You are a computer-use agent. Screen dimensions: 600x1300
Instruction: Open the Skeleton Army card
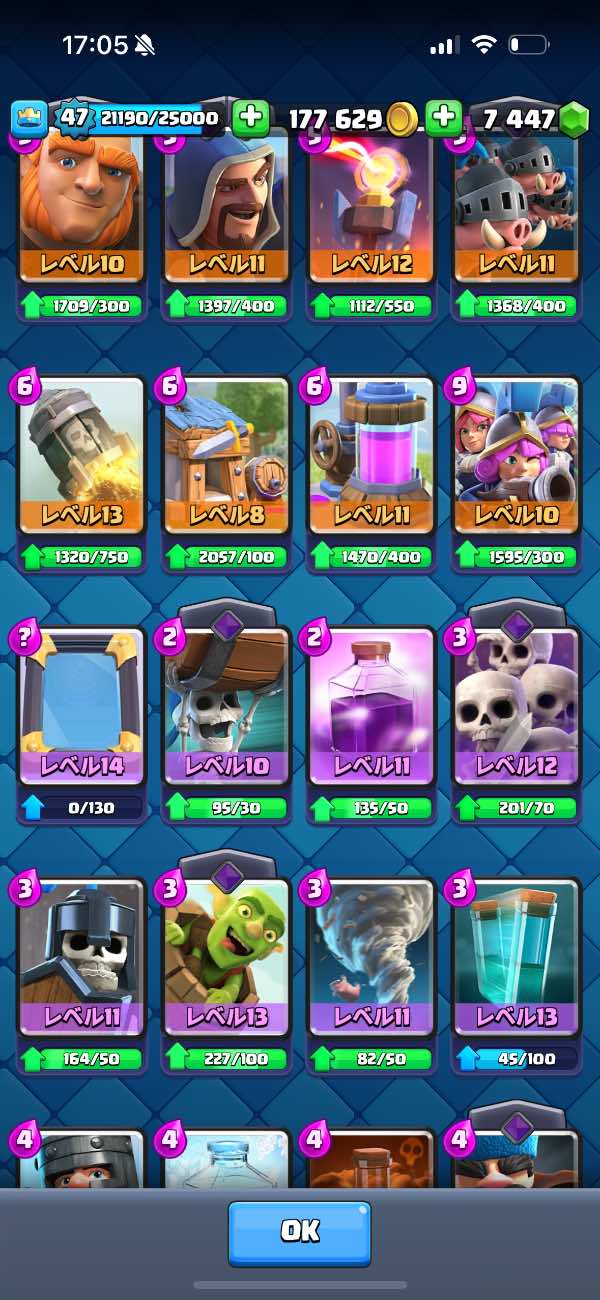(517, 710)
